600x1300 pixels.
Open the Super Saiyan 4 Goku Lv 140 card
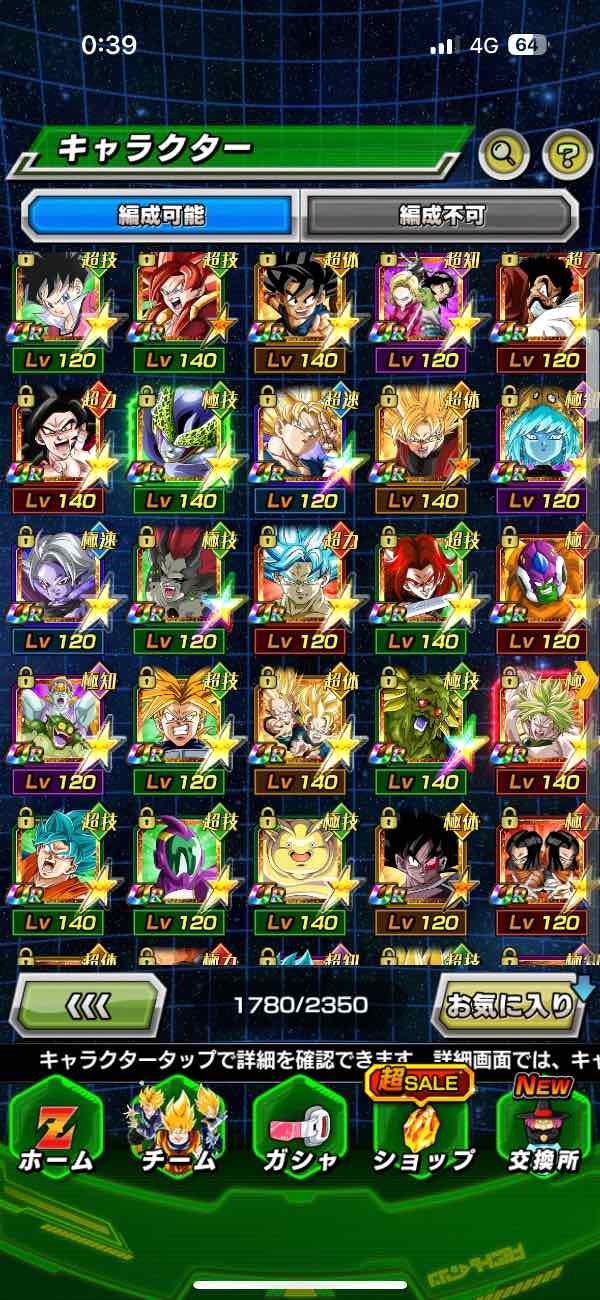point(60,450)
